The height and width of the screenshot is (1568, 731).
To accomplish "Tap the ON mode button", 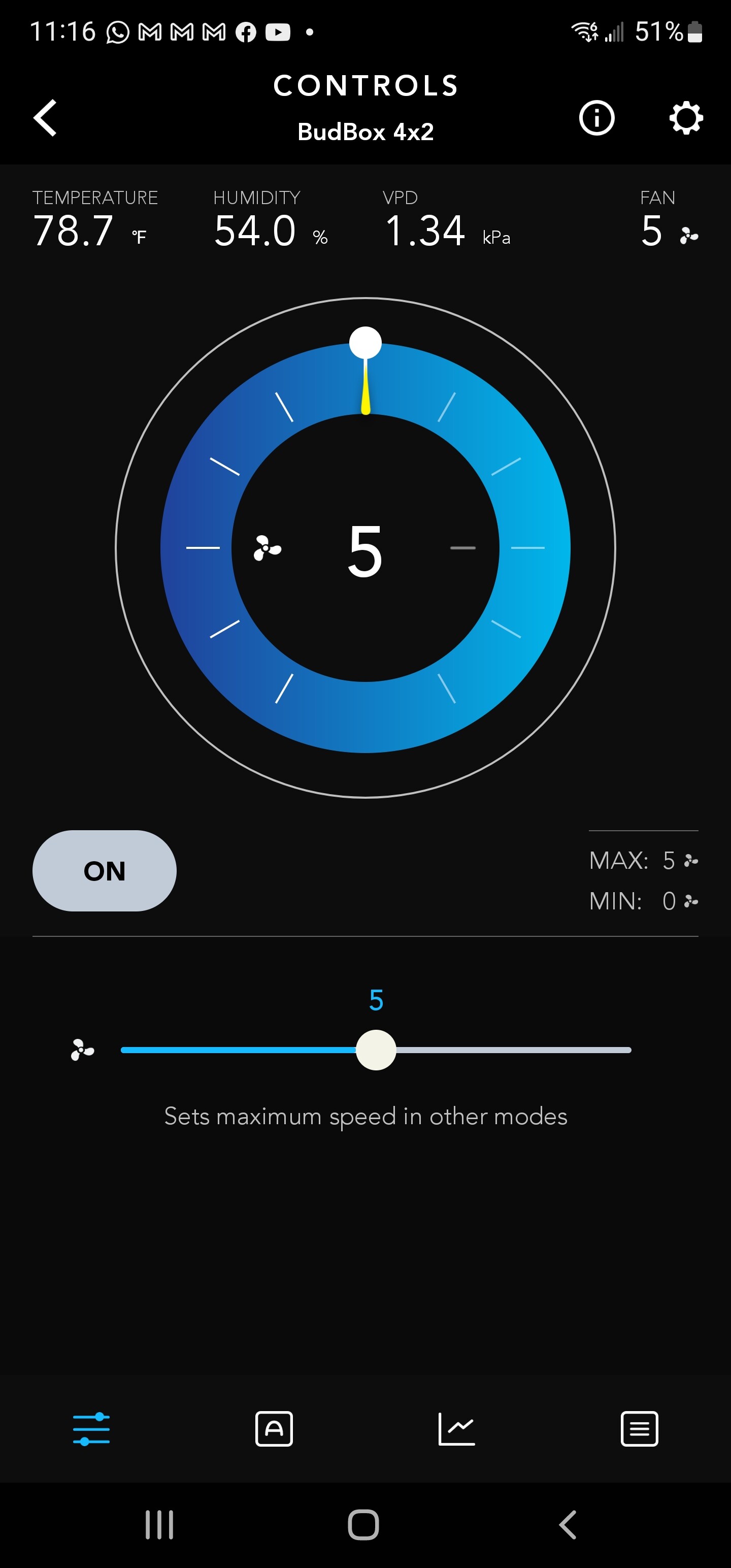I will click(x=105, y=870).
